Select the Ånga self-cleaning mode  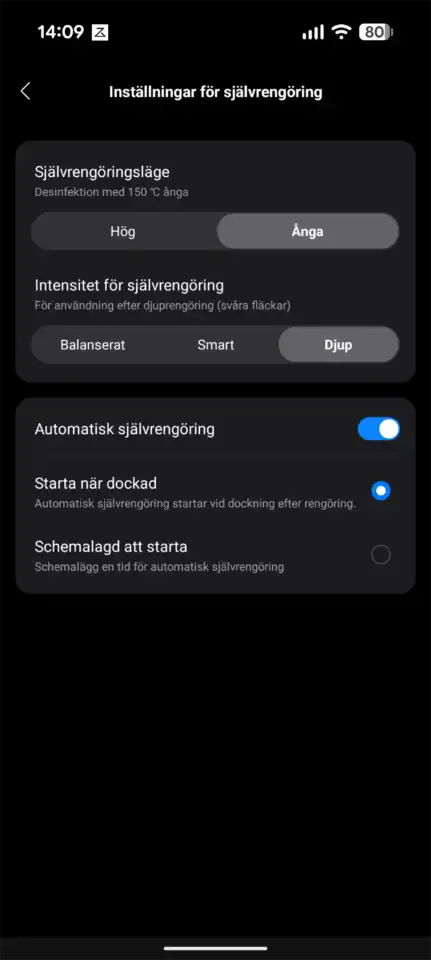click(x=307, y=231)
